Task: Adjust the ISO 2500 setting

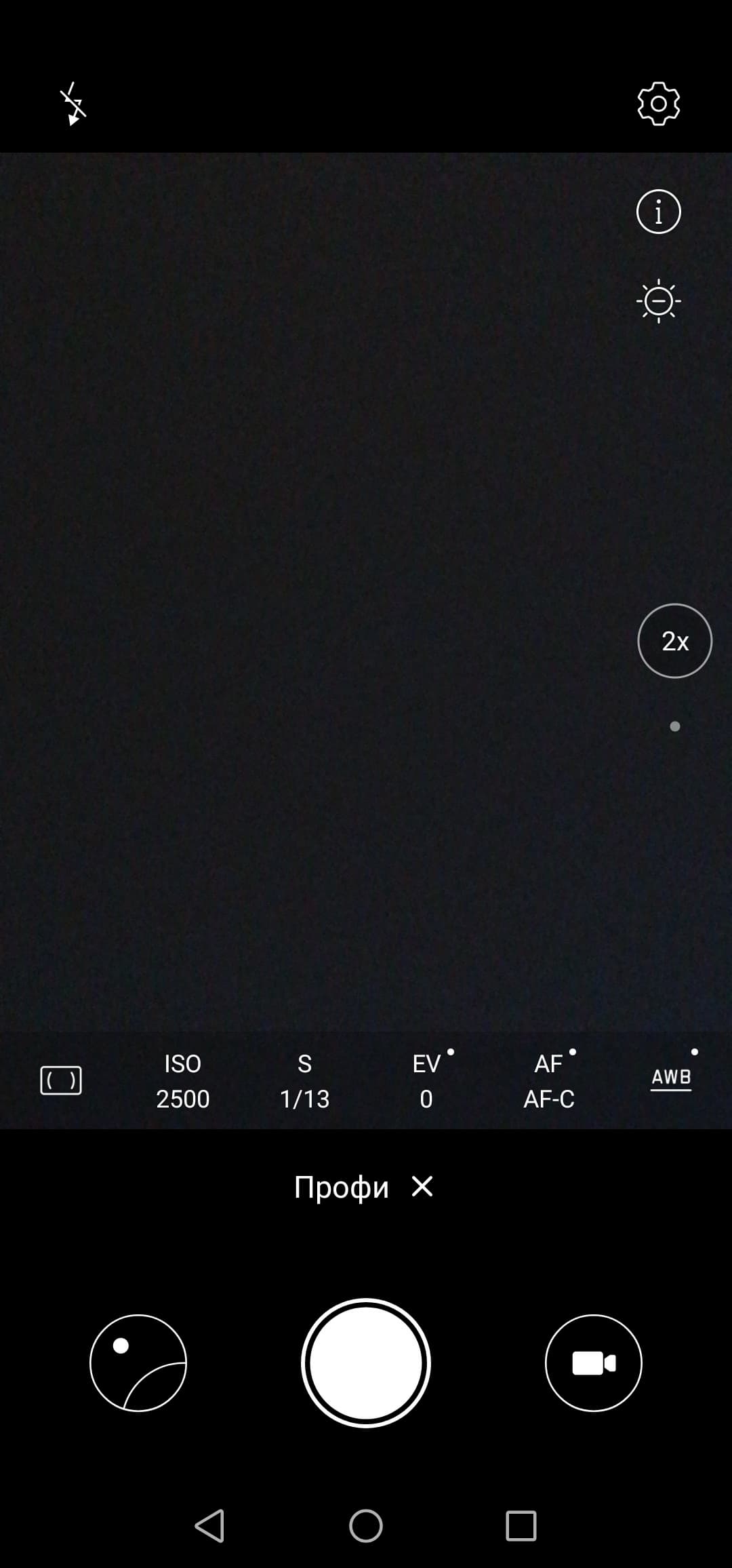Action: coord(182,1081)
